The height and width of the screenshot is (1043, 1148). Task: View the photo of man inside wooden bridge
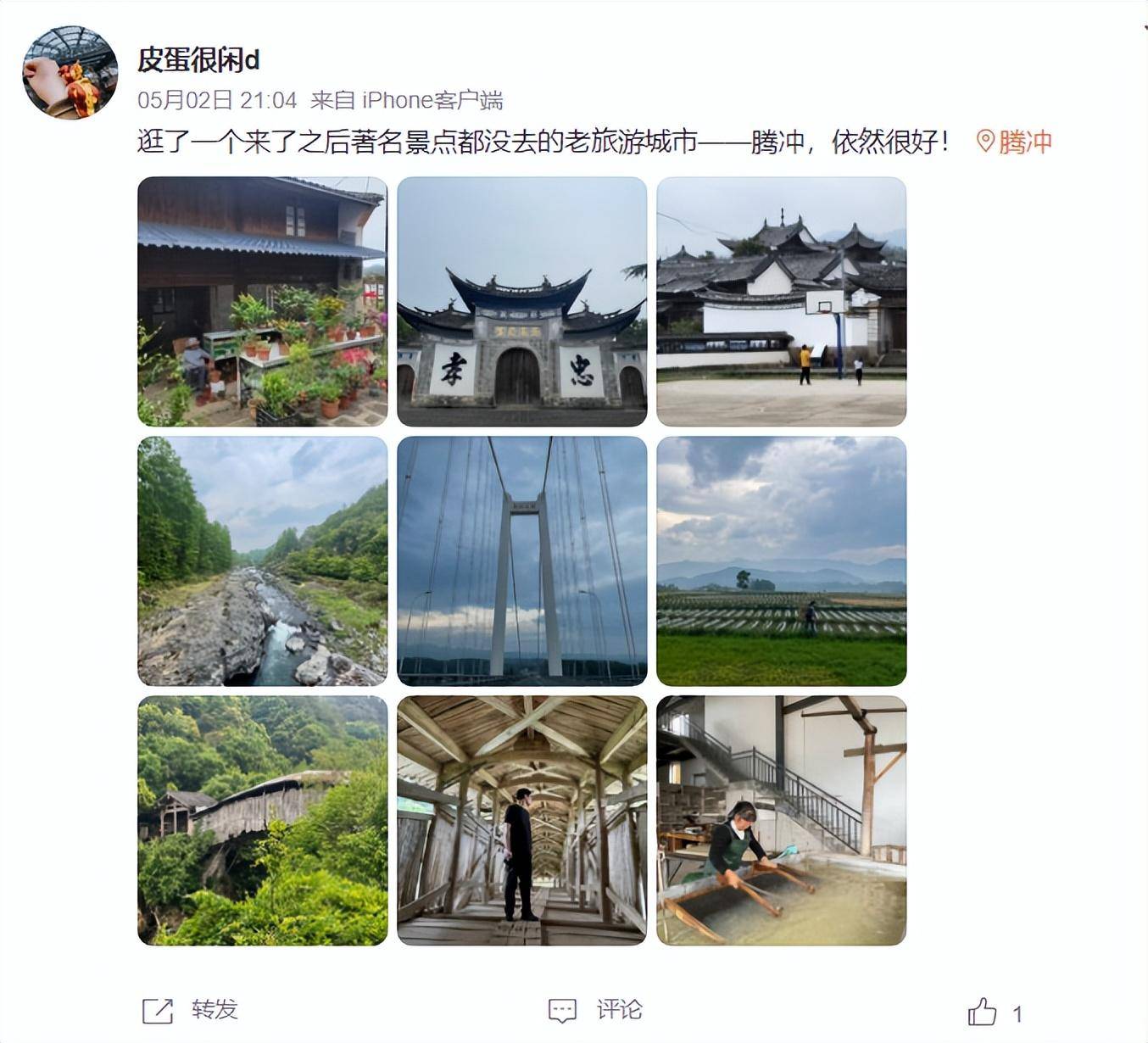pyautogui.click(x=521, y=820)
